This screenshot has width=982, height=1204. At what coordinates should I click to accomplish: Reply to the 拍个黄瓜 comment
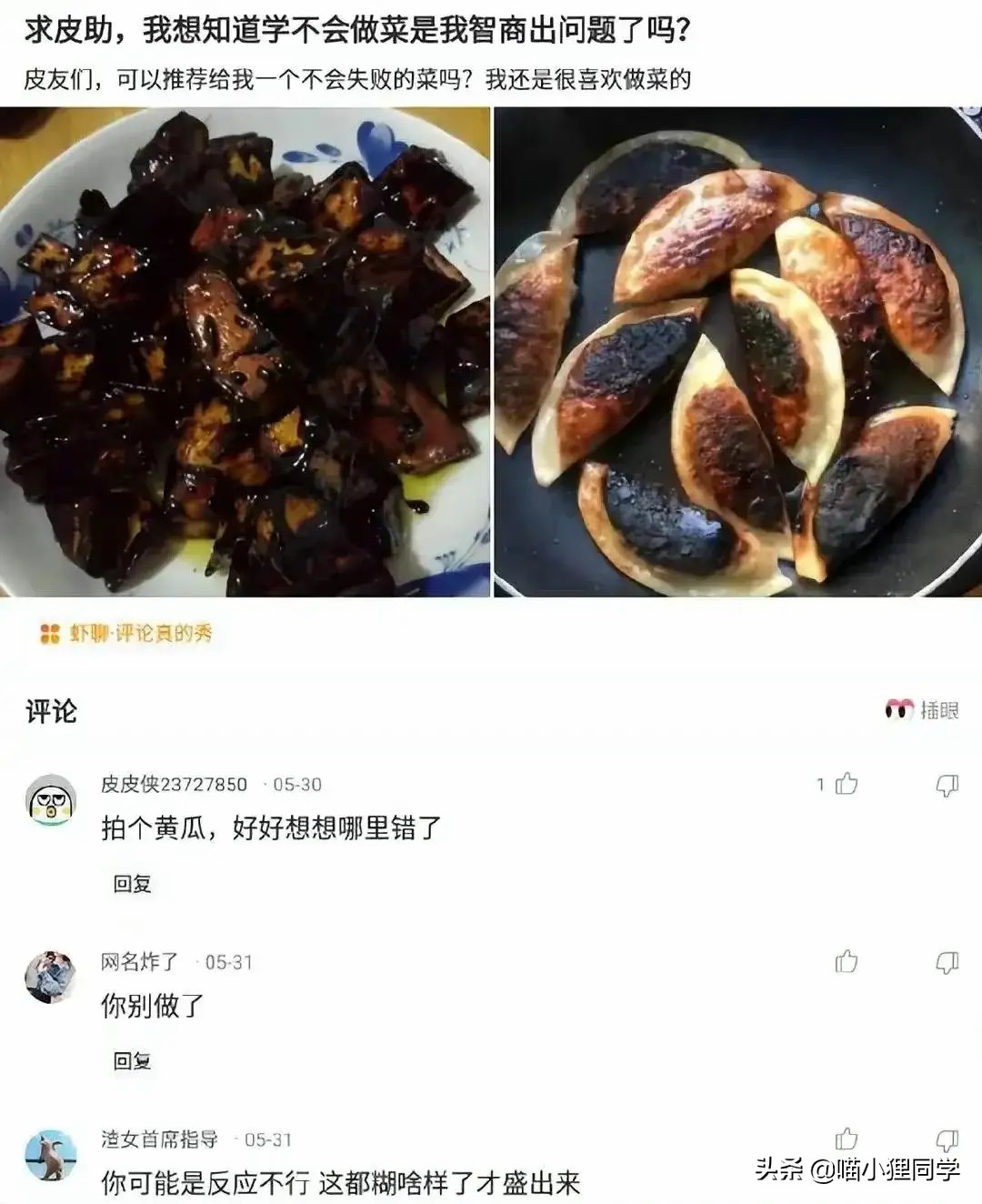click(x=132, y=883)
